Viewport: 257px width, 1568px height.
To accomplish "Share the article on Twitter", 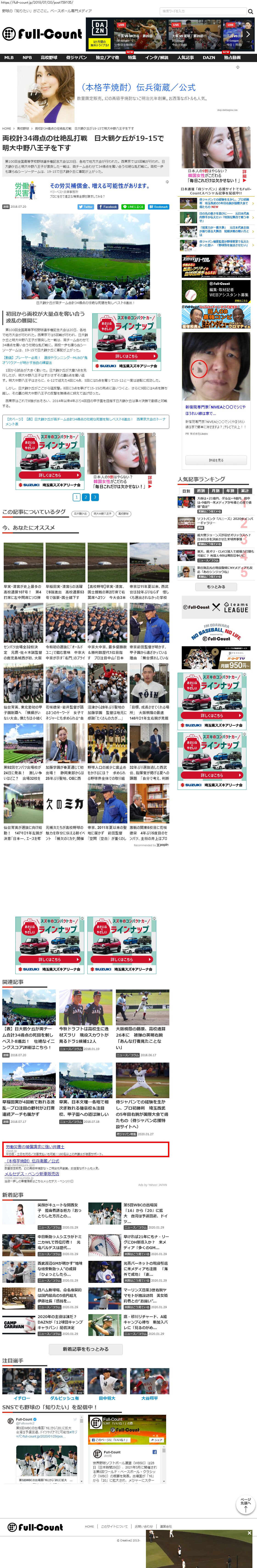I will click(x=86, y=206).
